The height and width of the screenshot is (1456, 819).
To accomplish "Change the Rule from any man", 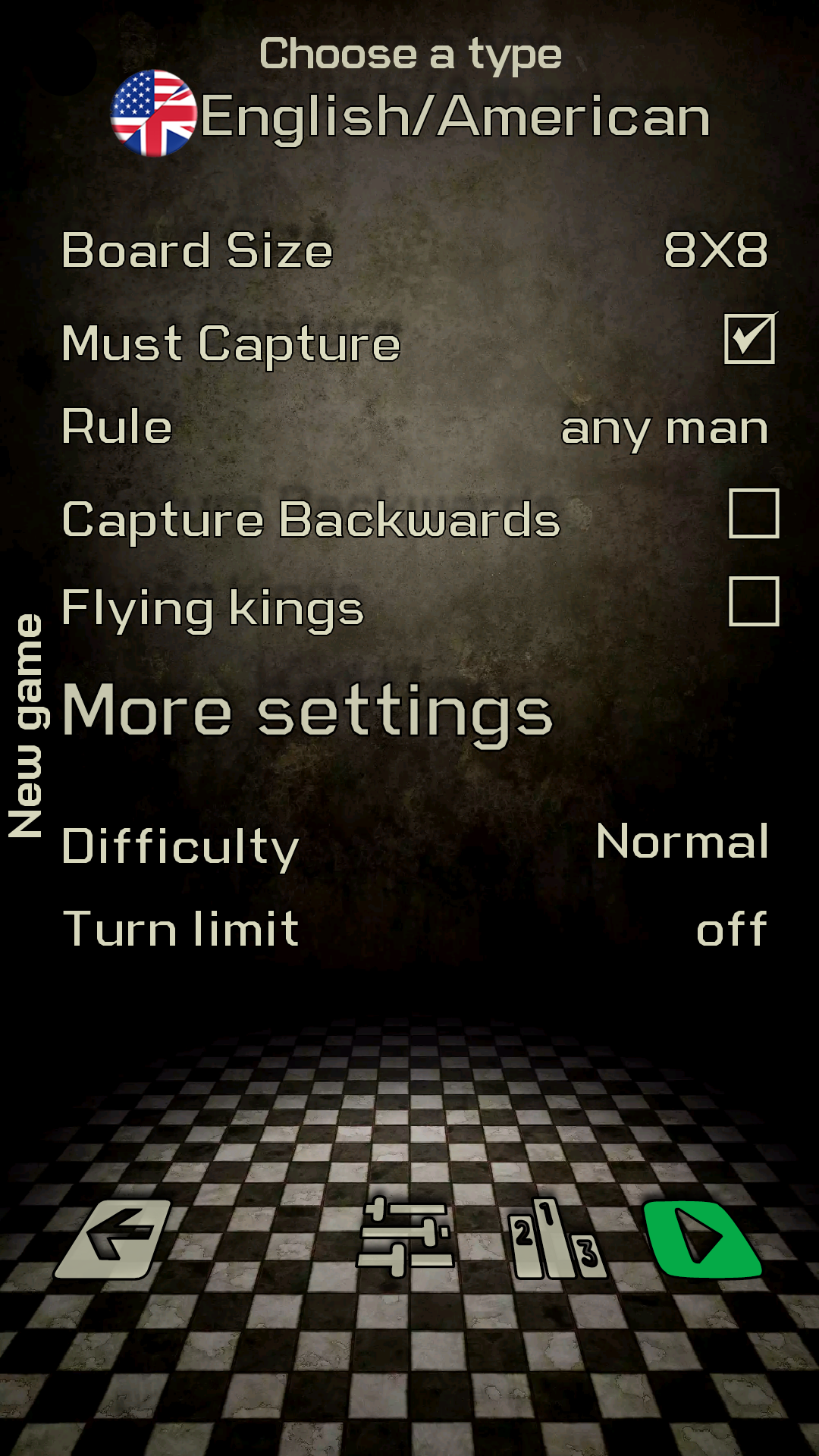I will coord(664,428).
